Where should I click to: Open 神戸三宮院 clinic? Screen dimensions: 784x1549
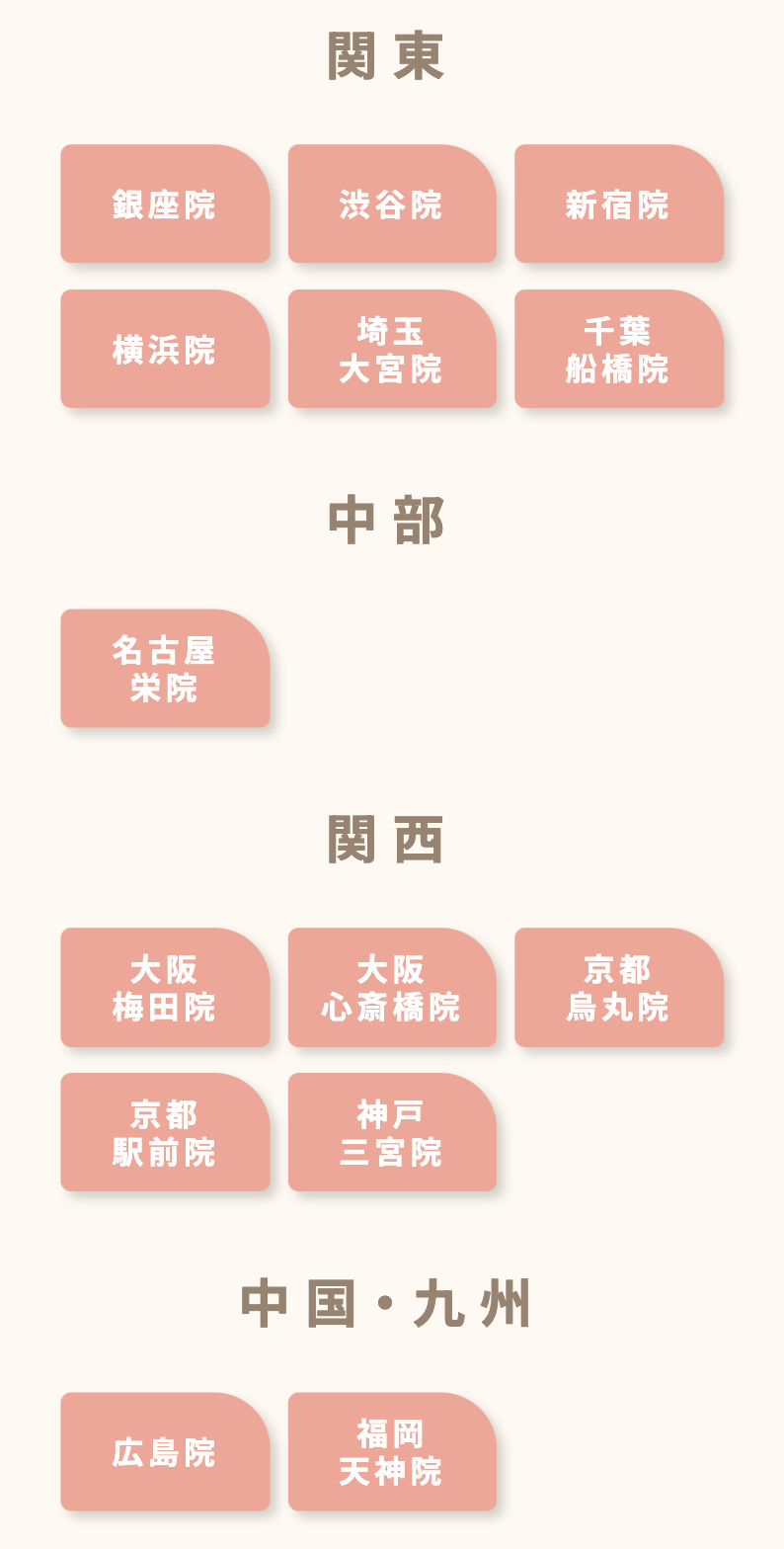392,1133
